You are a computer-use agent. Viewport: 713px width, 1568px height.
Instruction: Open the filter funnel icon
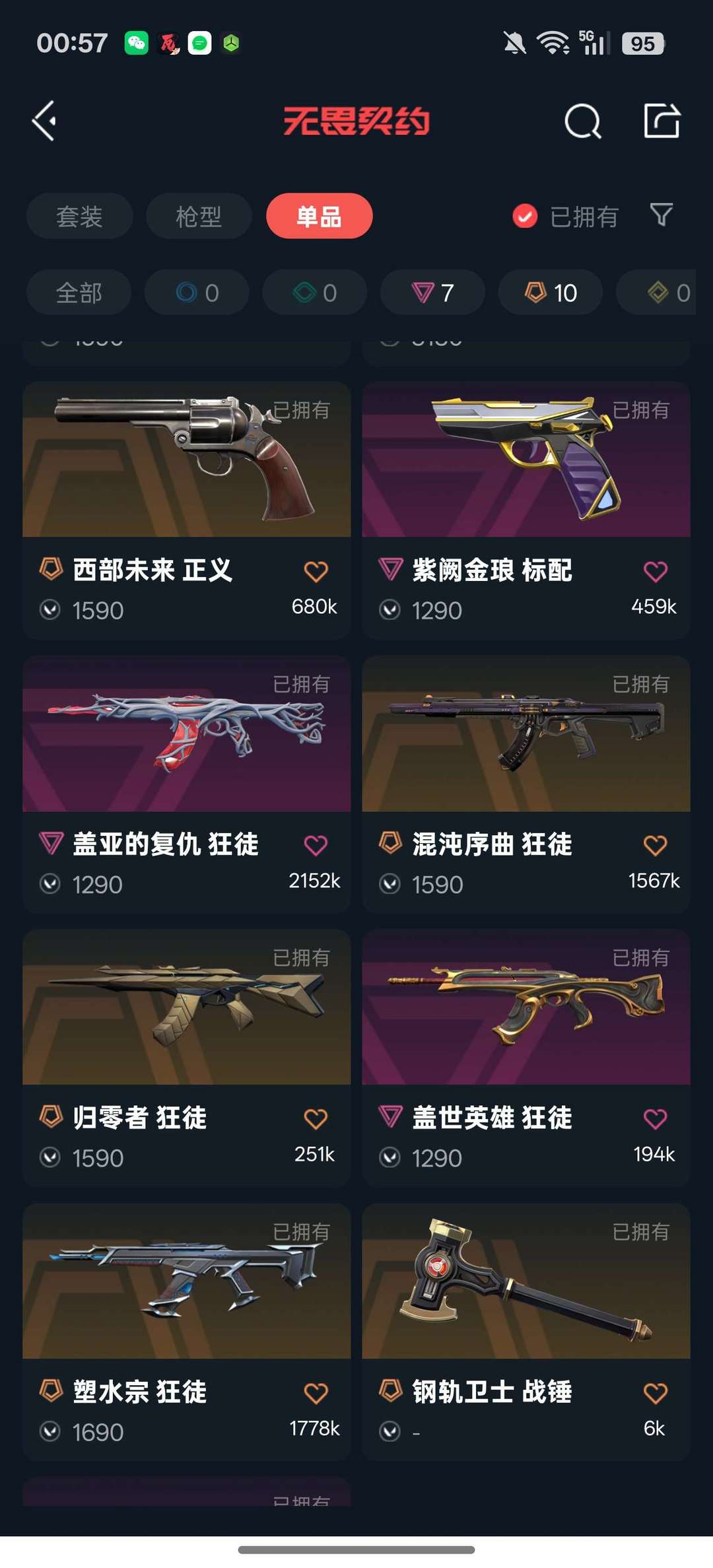click(x=661, y=215)
